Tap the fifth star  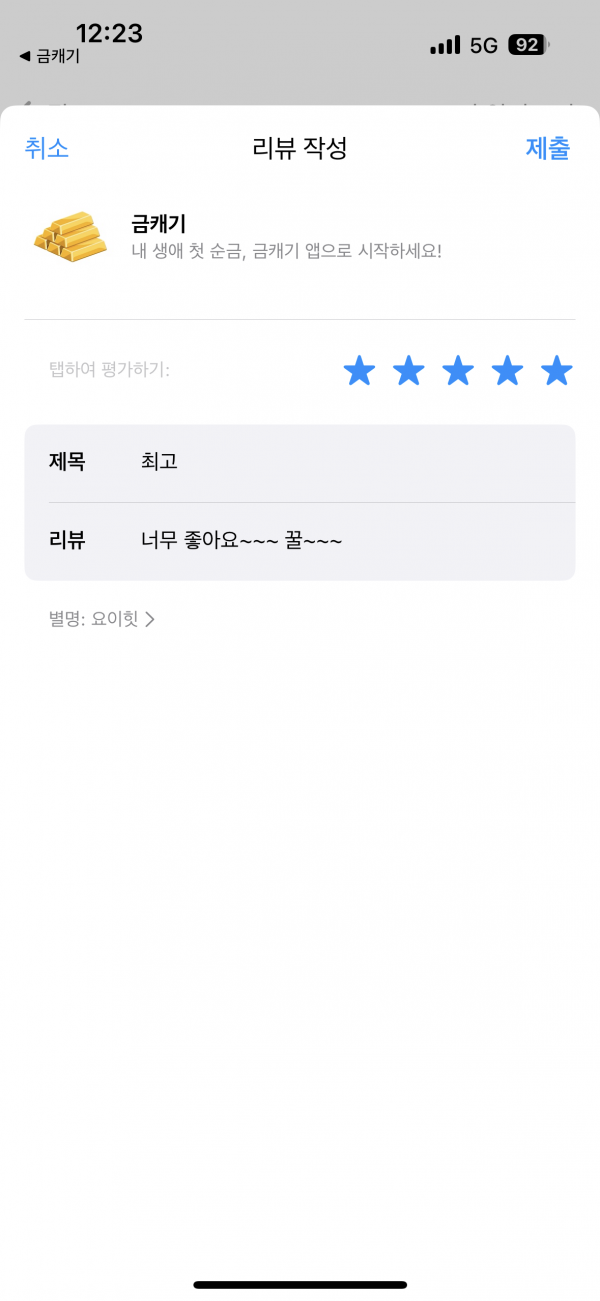tap(557, 371)
